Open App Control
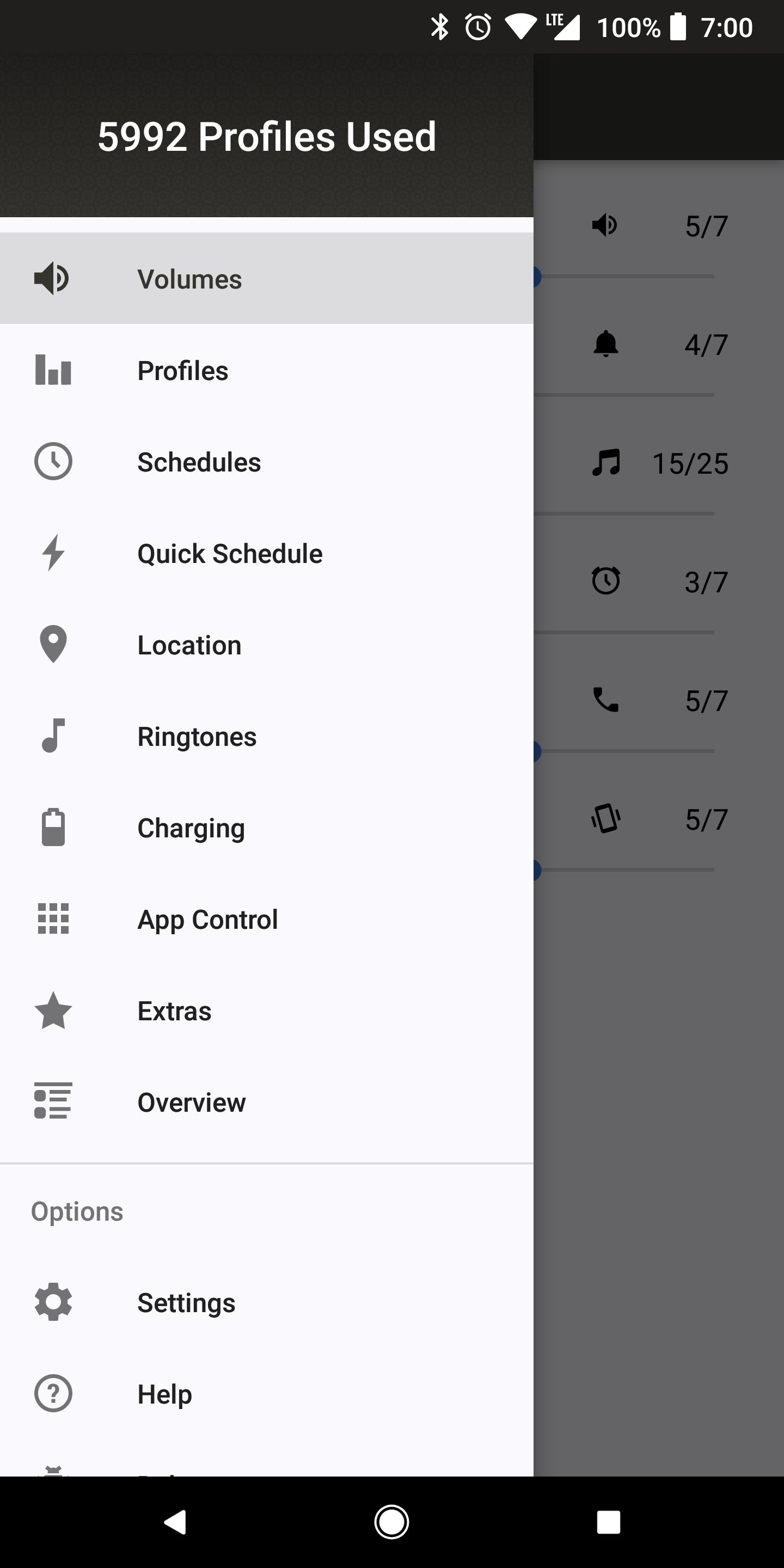784x1568 pixels. pyautogui.click(x=207, y=919)
